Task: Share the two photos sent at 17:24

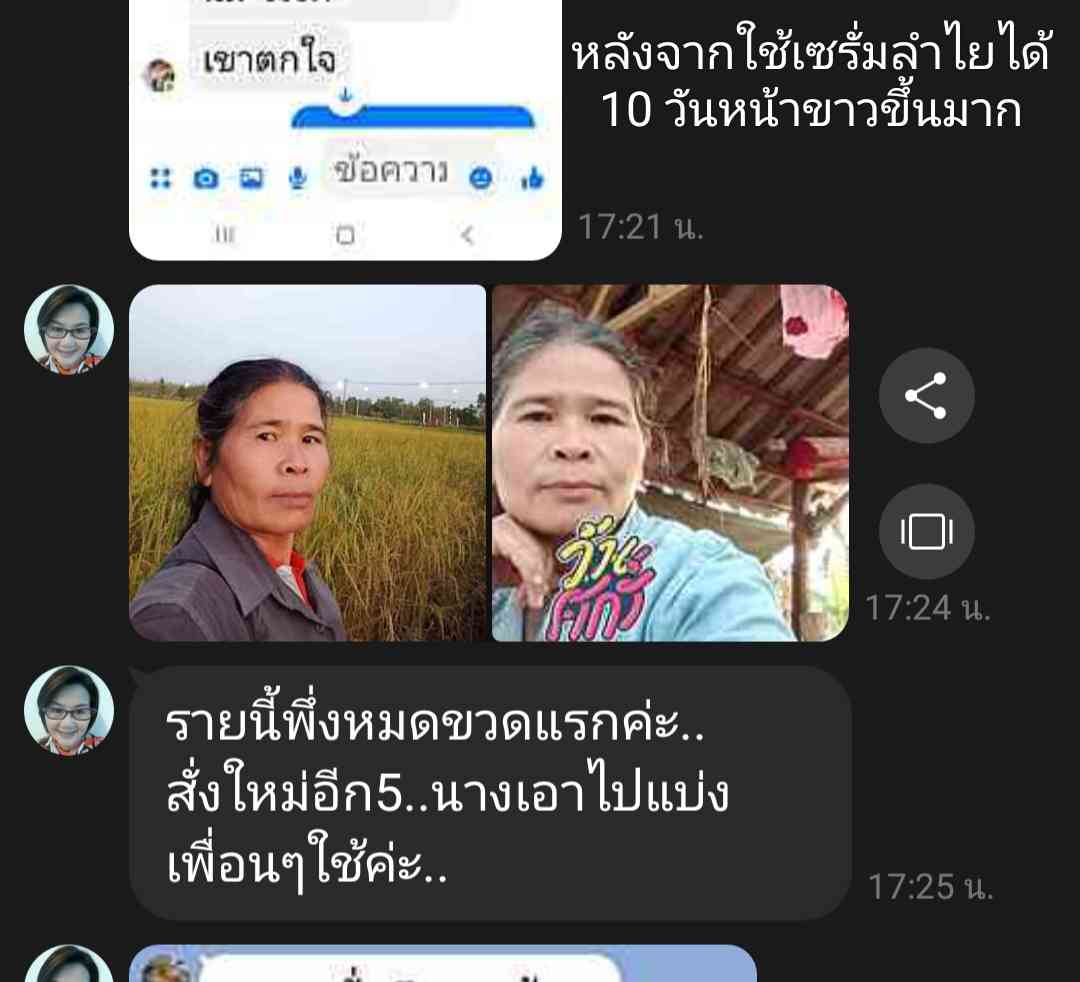Action: (926, 395)
